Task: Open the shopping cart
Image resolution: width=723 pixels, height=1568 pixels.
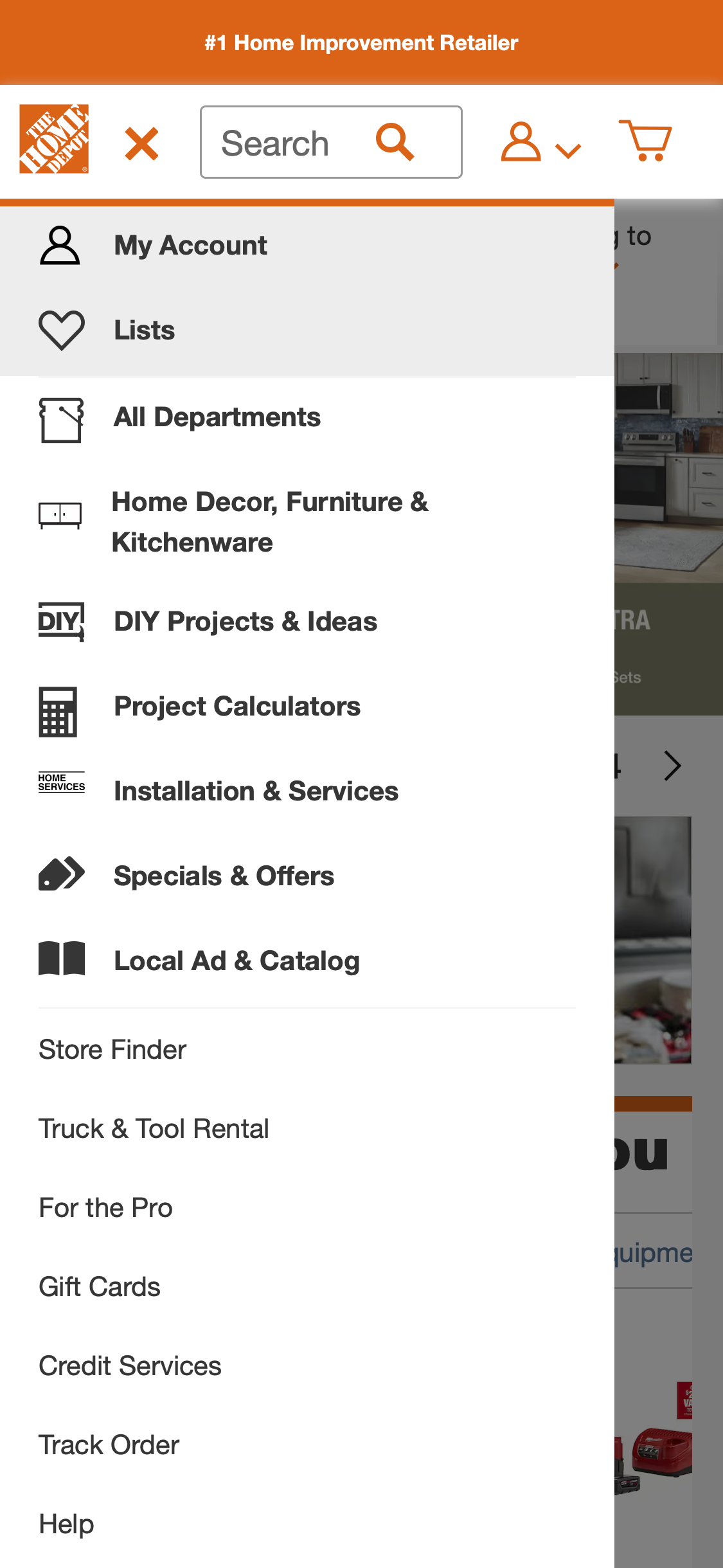Action: tap(645, 141)
